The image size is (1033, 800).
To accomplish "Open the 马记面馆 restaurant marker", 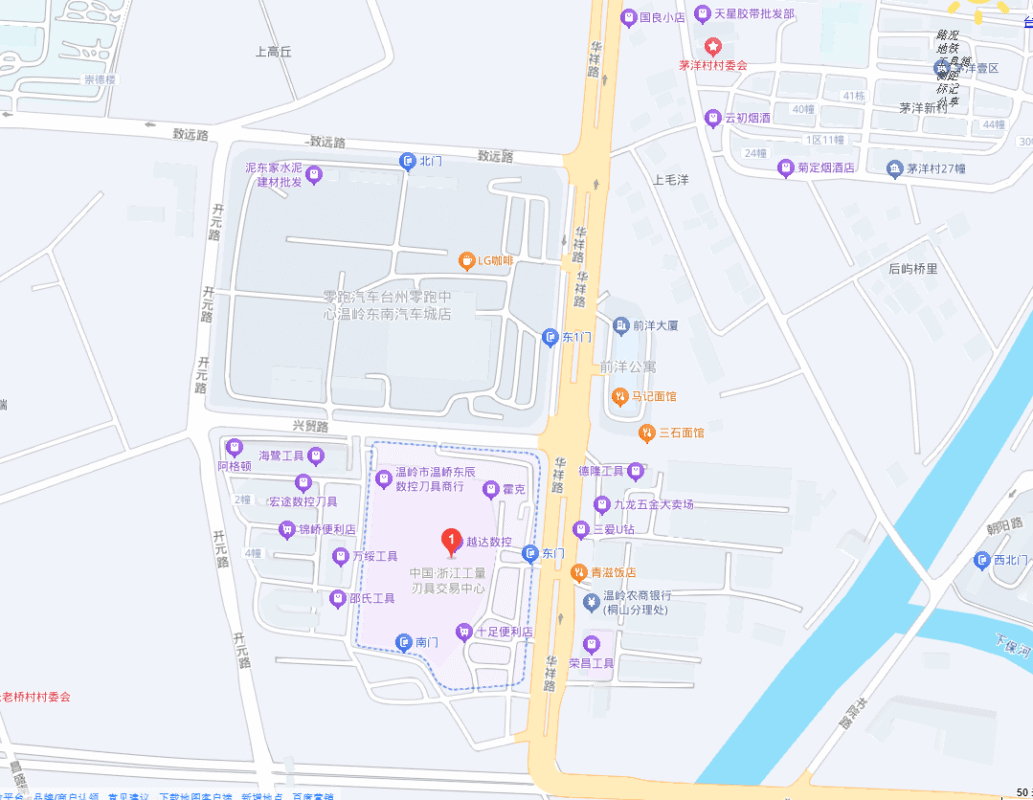I will click(x=620, y=397).
